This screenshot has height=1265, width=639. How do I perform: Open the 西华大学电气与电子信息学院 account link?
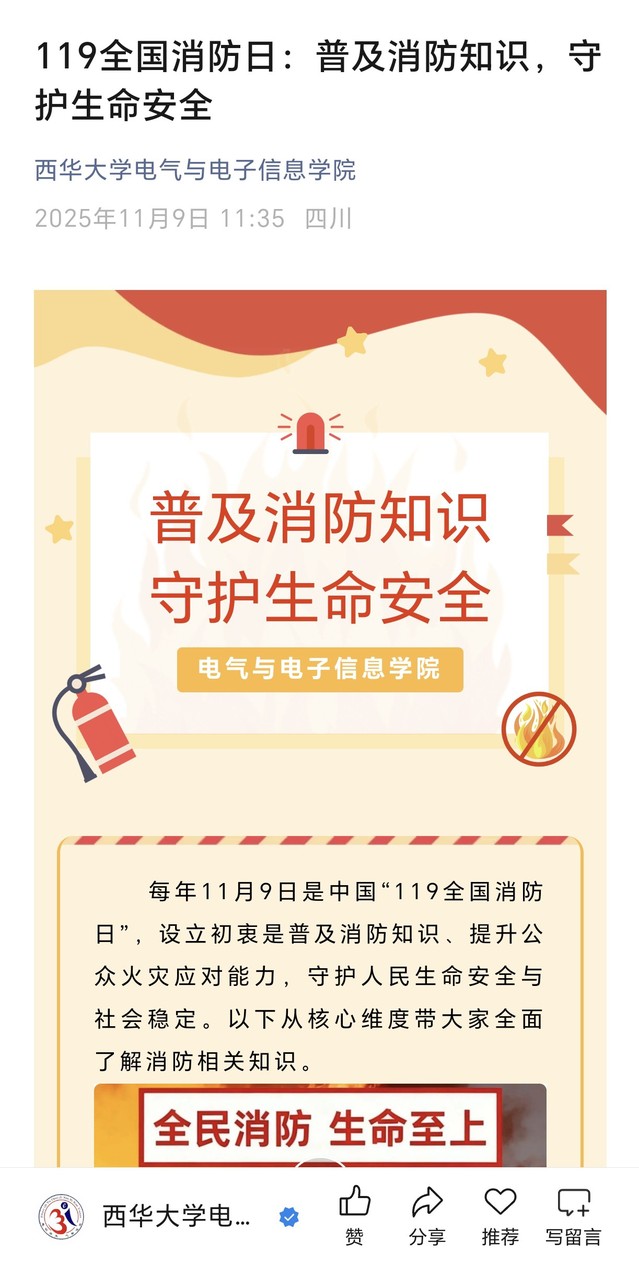coord(195,170)
